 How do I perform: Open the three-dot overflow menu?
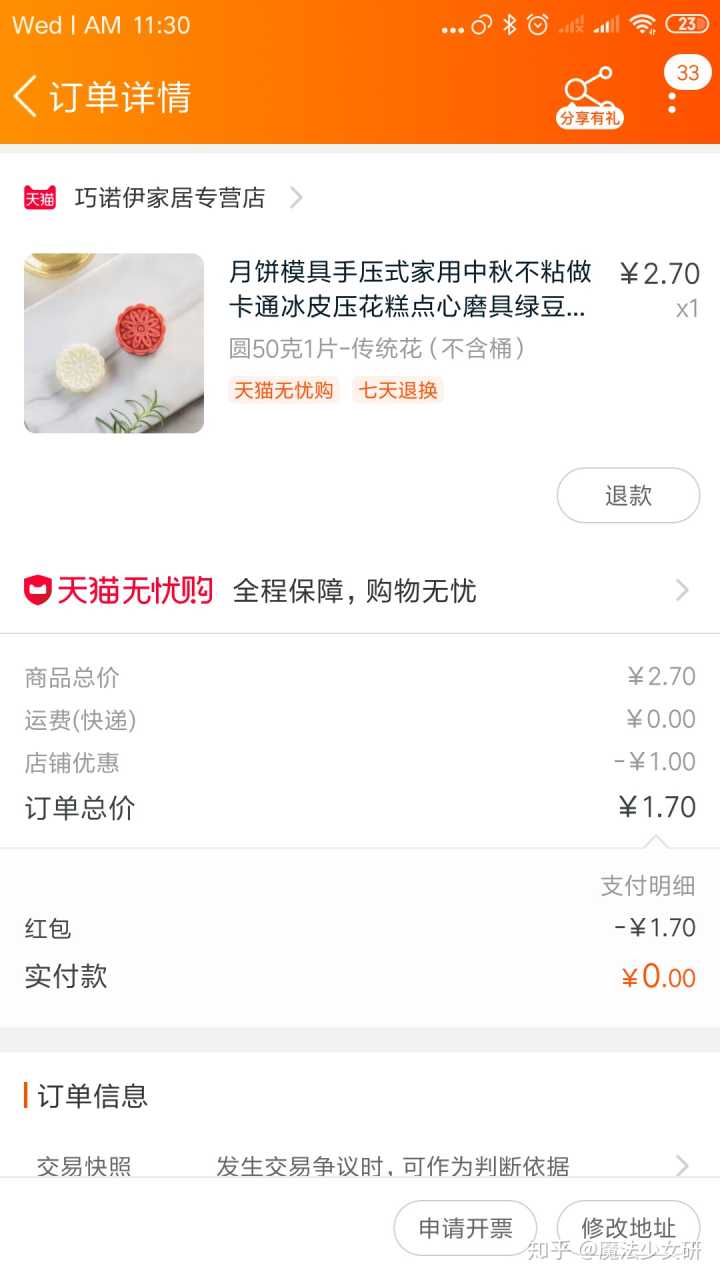tap(672, 98)
